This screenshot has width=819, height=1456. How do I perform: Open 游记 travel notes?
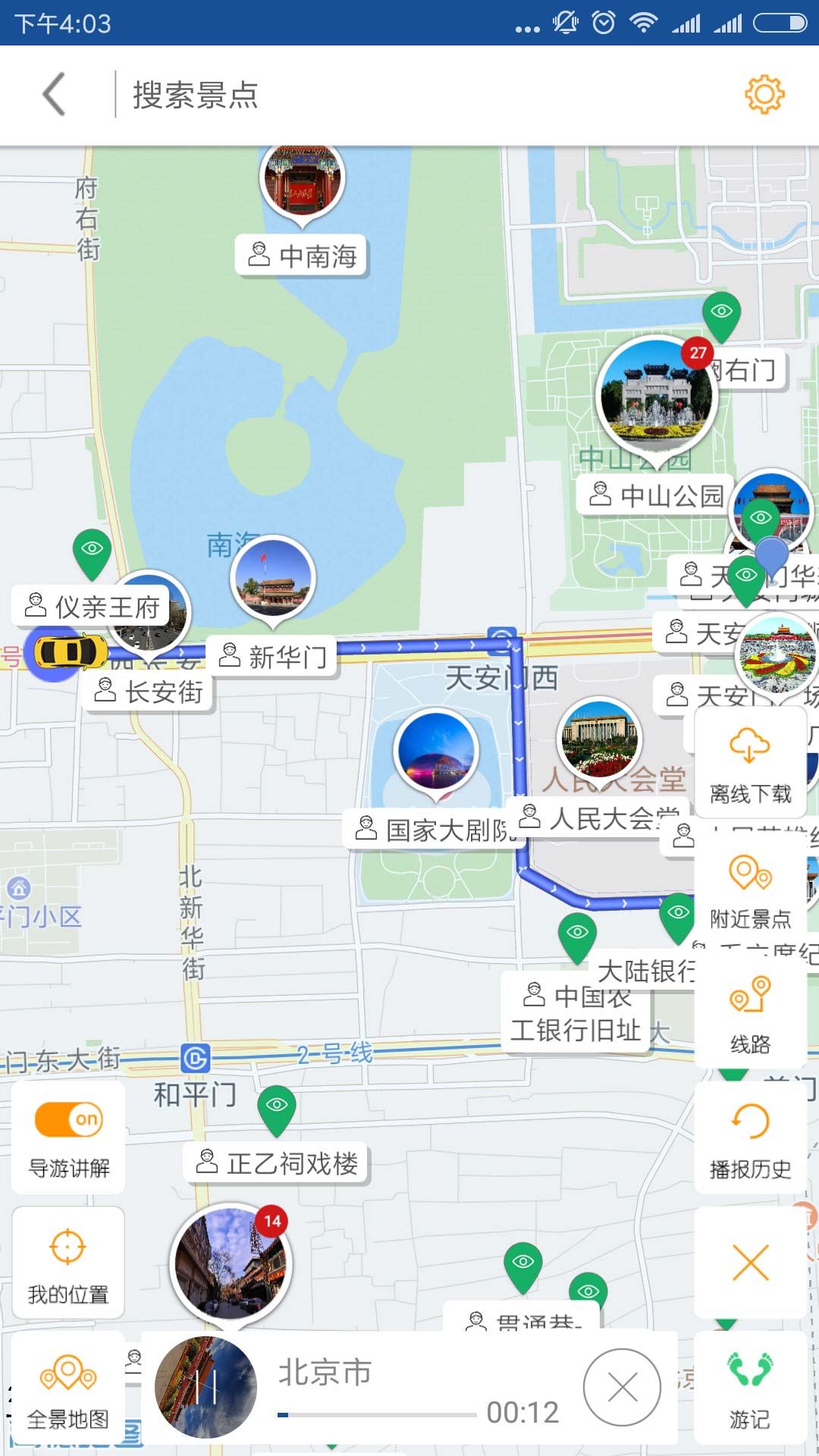[x=750, y=1386]
